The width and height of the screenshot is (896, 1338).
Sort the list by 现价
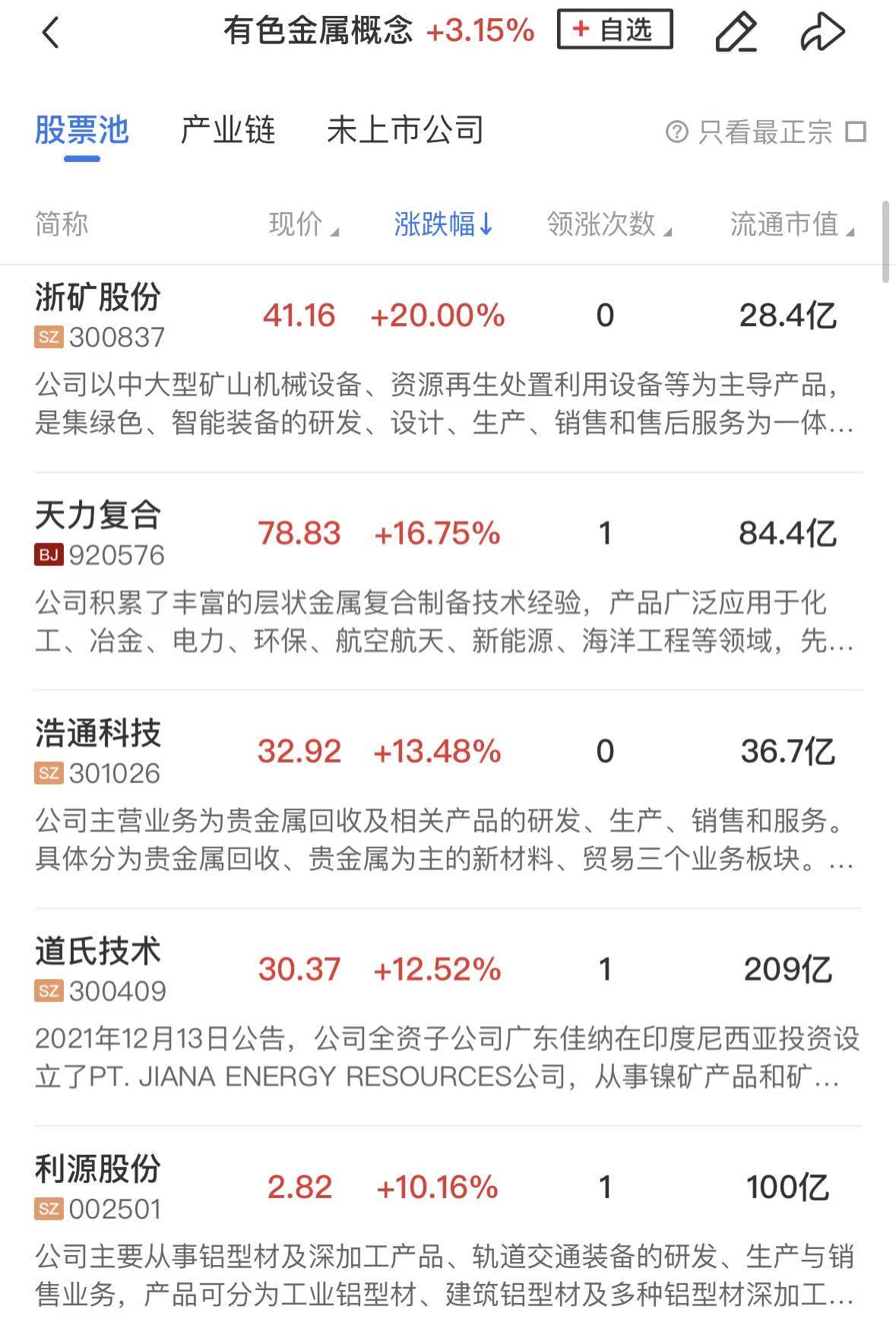(302, 224)
